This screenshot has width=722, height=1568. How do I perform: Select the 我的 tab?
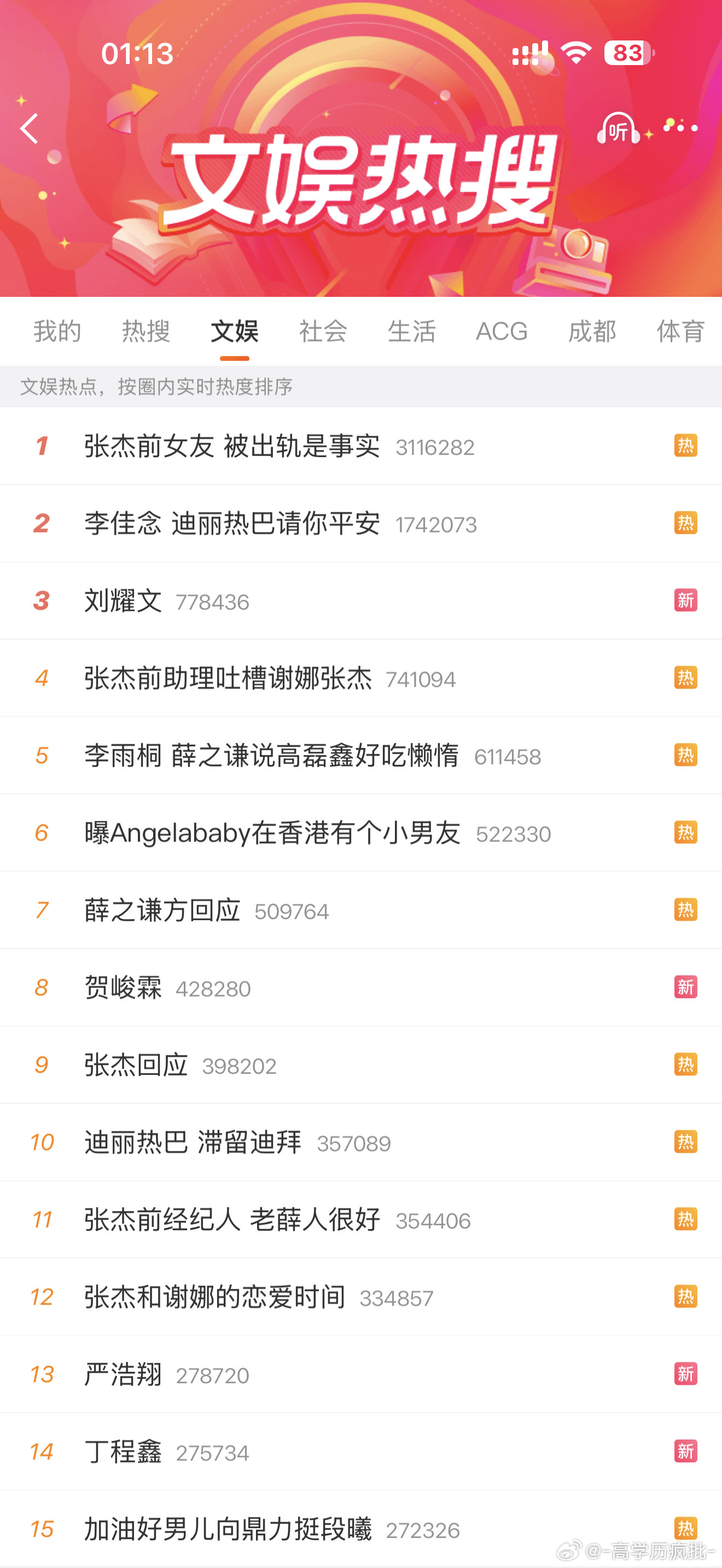point(58,331)
